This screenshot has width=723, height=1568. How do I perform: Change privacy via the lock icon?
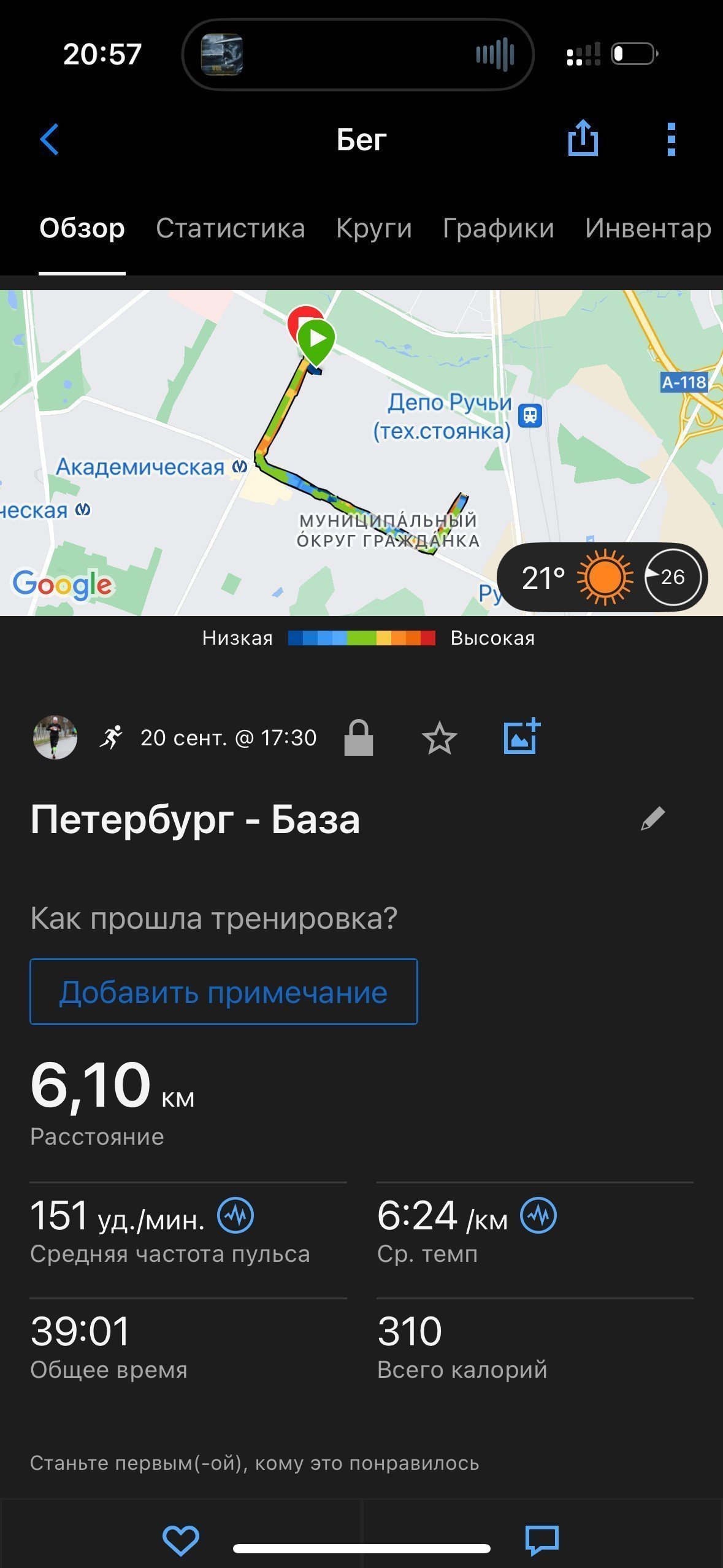359,737
